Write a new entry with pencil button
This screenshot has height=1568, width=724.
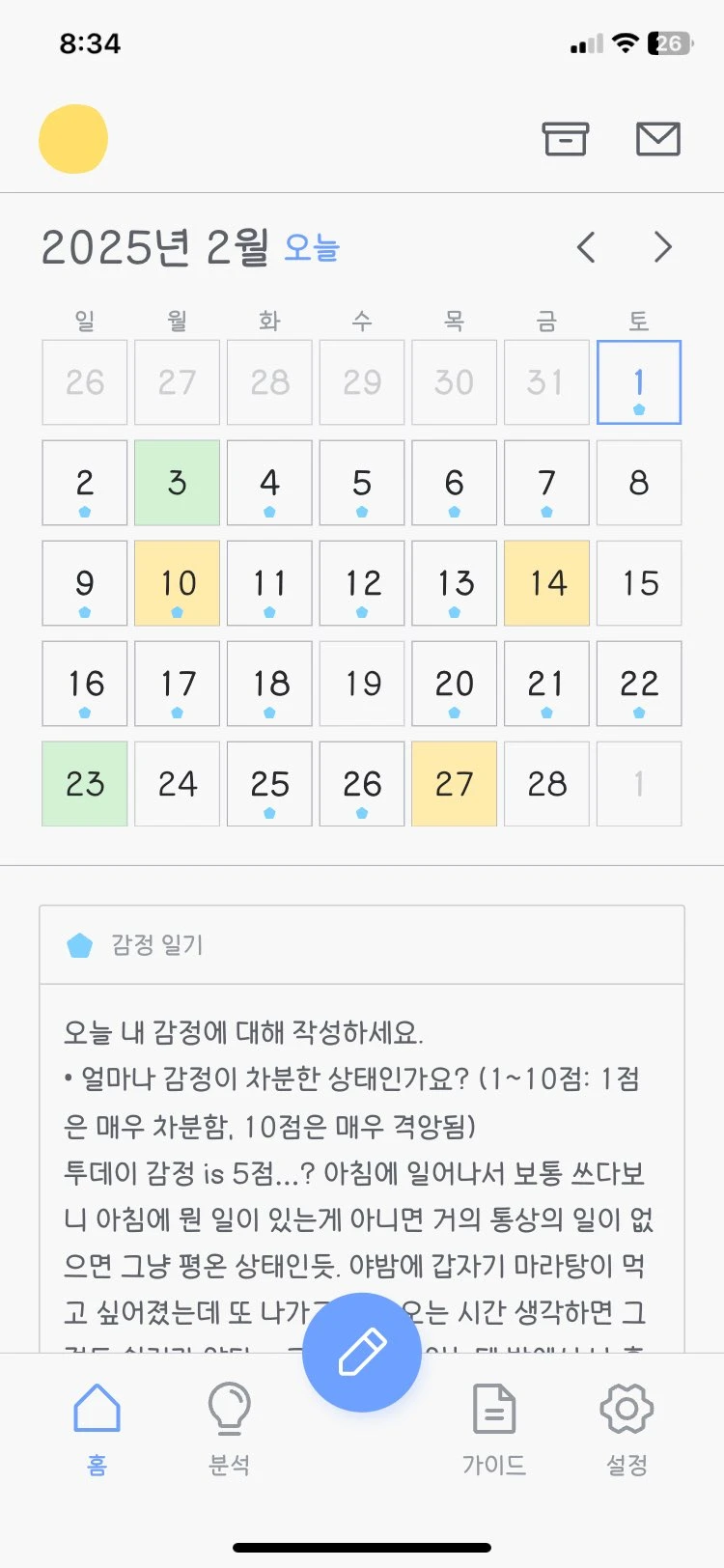(362, 1352)
